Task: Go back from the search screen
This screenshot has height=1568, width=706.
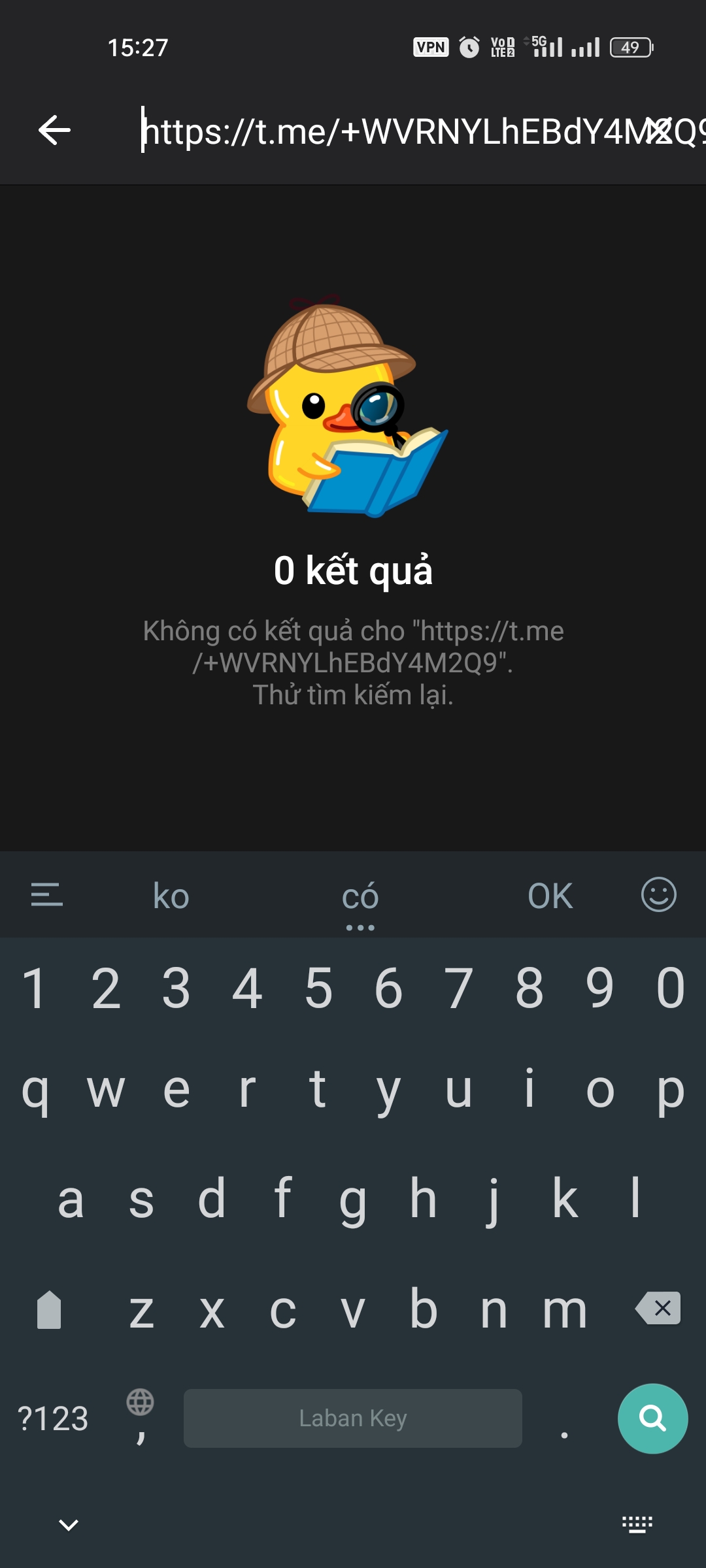Action: pos(54,130)
